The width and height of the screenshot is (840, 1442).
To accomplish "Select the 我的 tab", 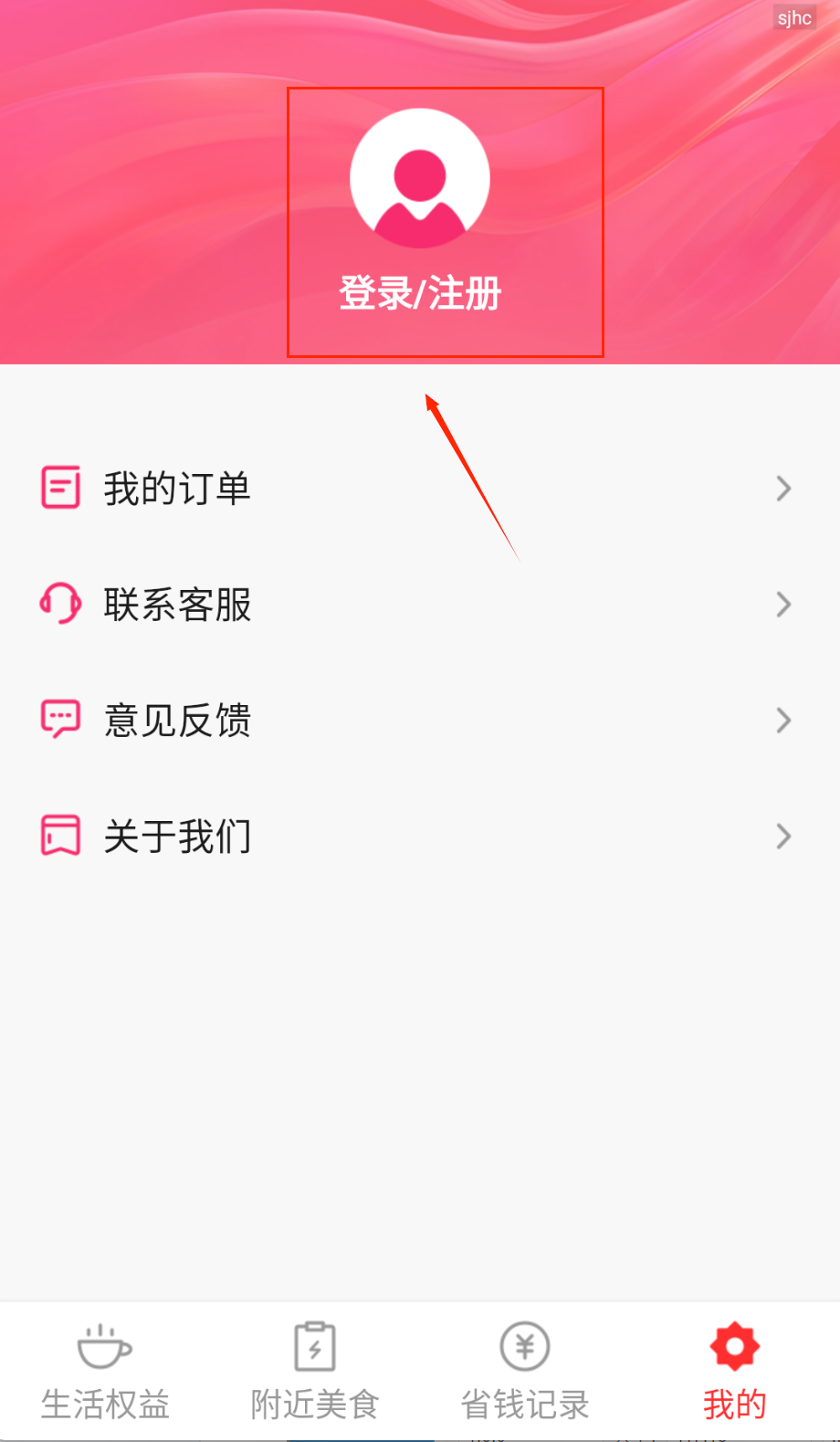I will tap(735, 1372).
